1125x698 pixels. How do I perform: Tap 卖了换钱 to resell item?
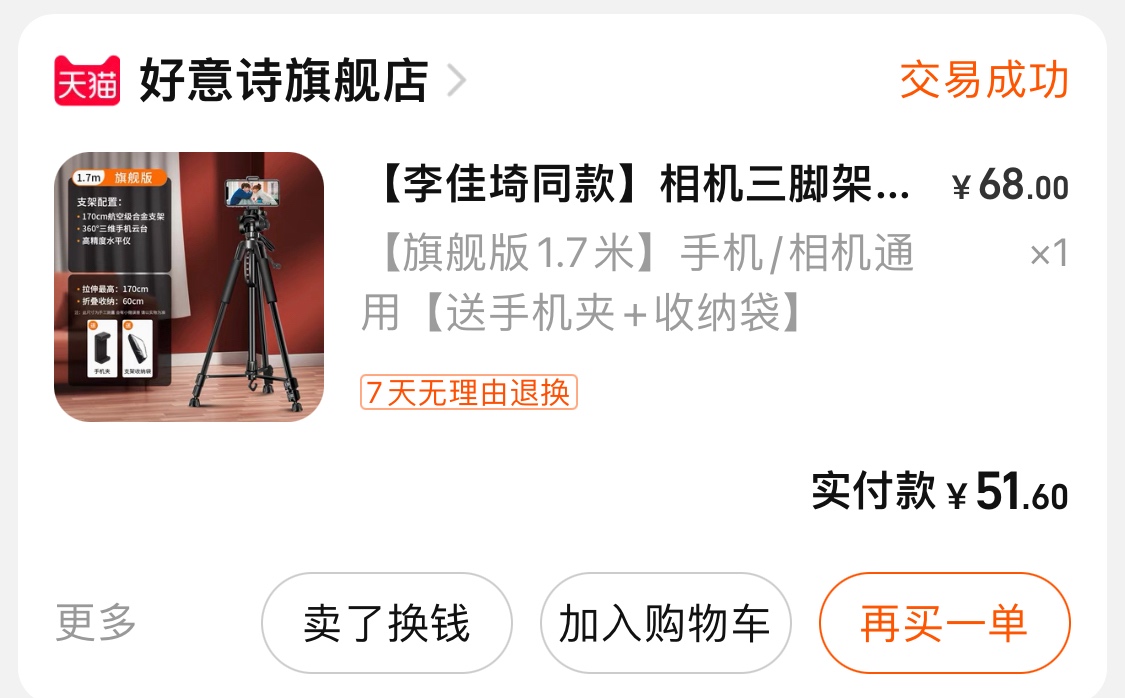pos(386,624)
